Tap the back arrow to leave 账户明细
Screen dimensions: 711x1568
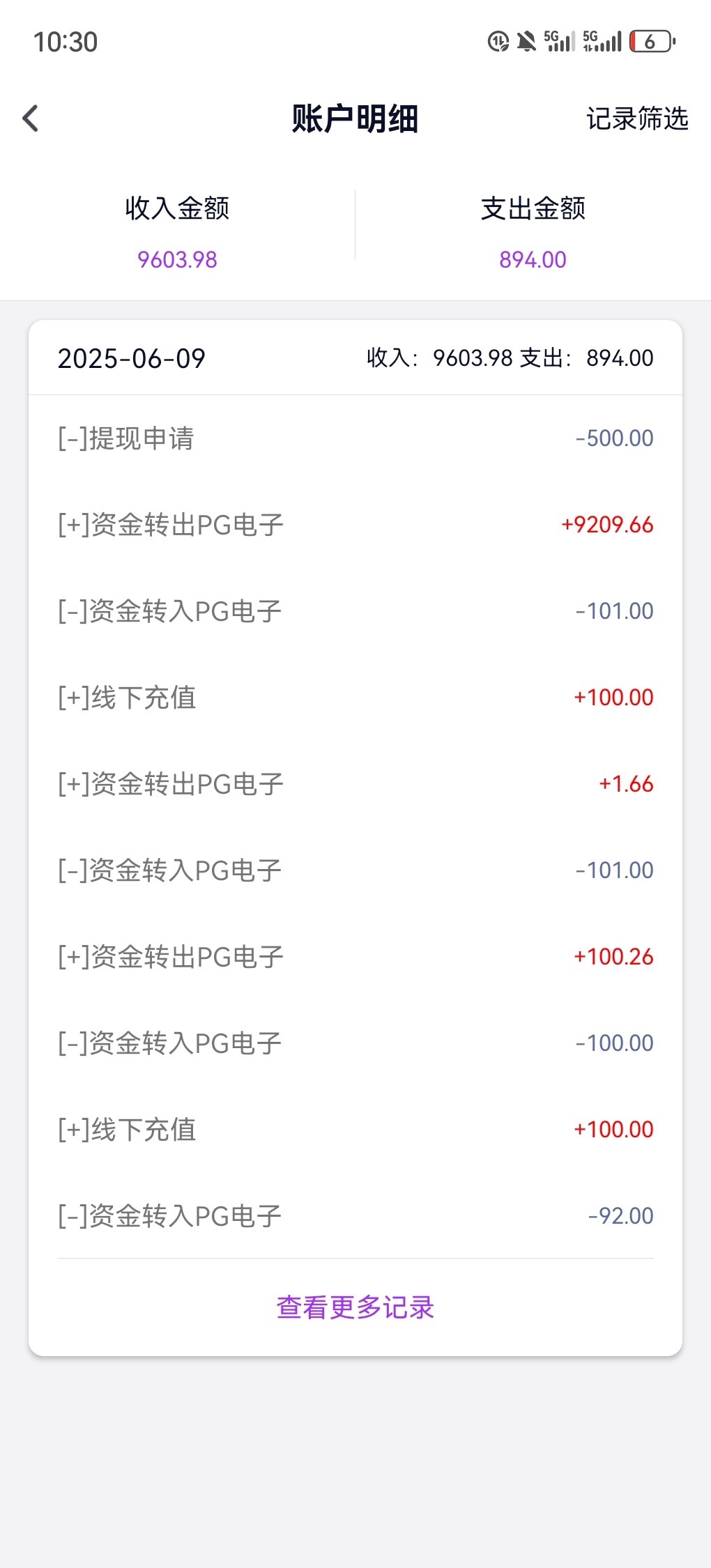coord(31,118)
